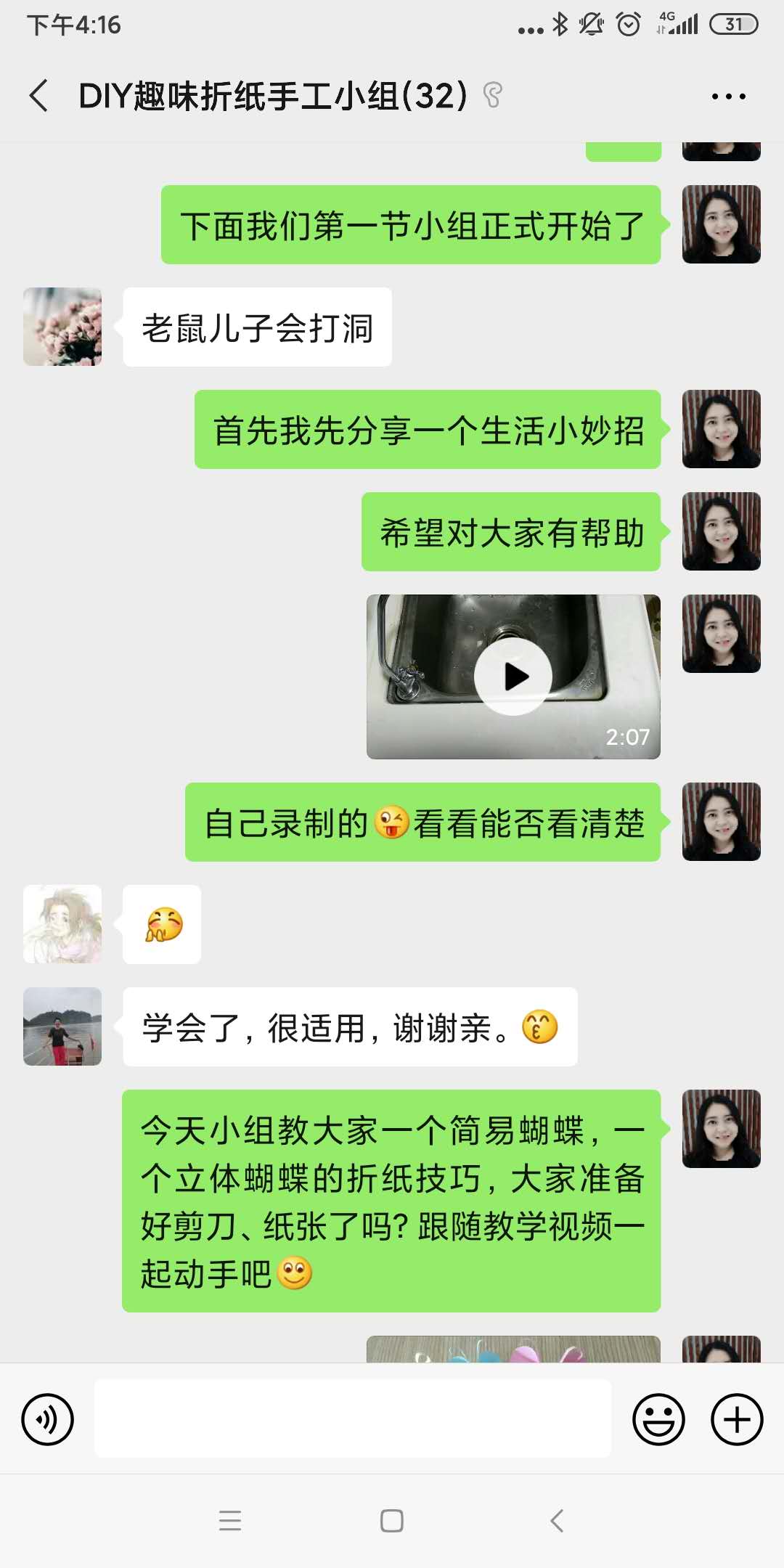Open the emoji sticker panel
The image size is (784, 1568).
(x=658, y=1419)
